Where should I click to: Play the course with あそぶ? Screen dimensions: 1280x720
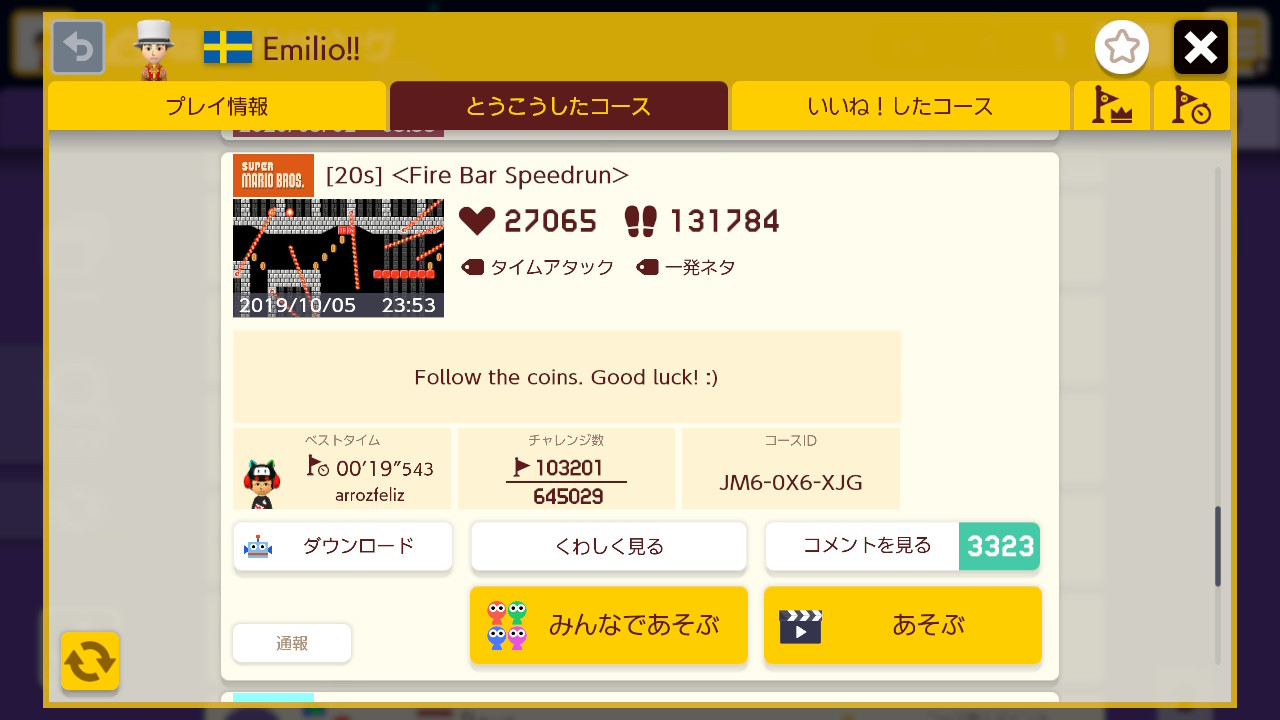coord(902,625)
